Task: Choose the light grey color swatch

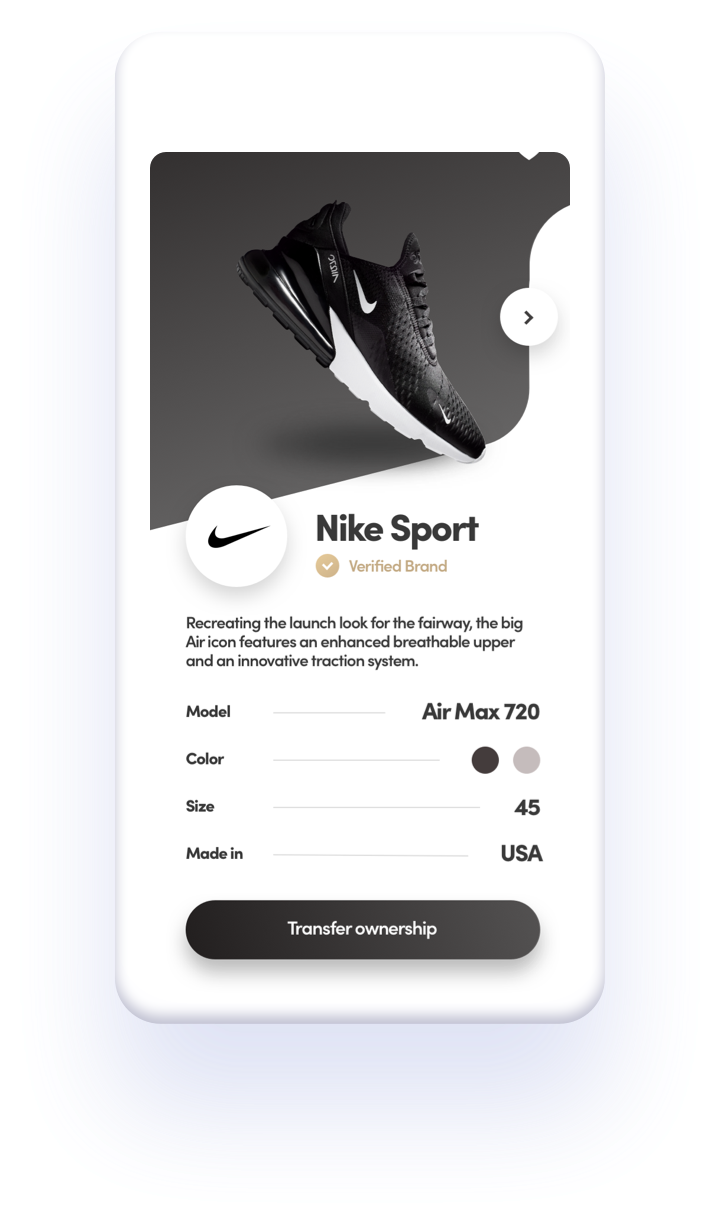Action: tap(526, 760)
